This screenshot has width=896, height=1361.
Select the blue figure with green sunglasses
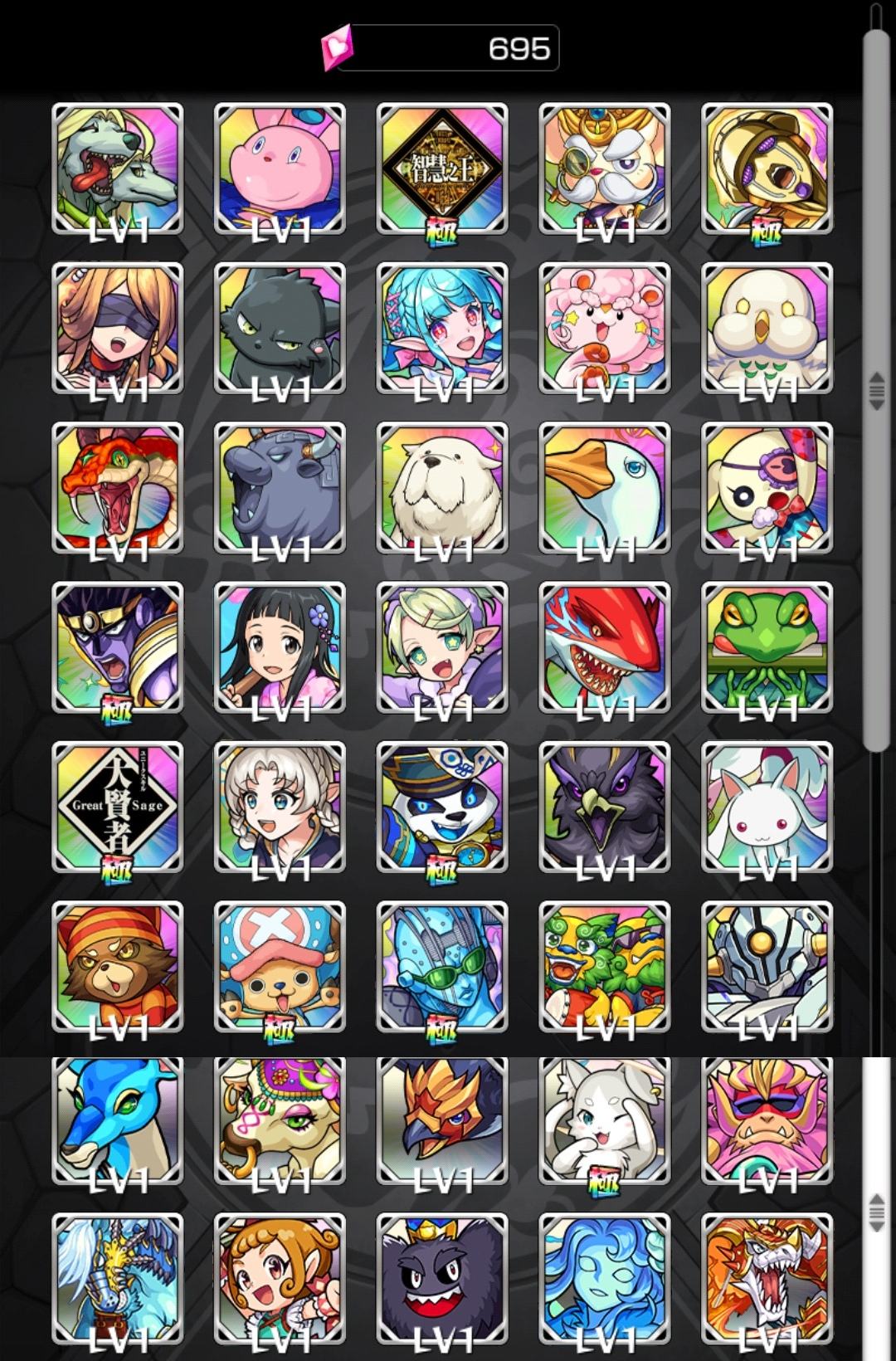pos(441,967)
